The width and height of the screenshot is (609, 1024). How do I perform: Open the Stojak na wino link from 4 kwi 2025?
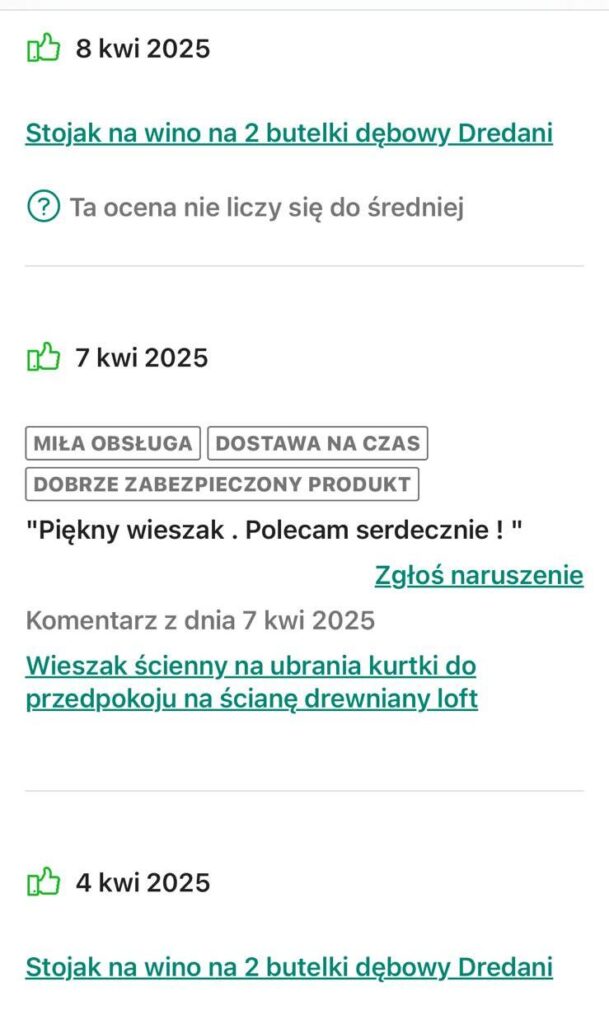click(289, 967)
